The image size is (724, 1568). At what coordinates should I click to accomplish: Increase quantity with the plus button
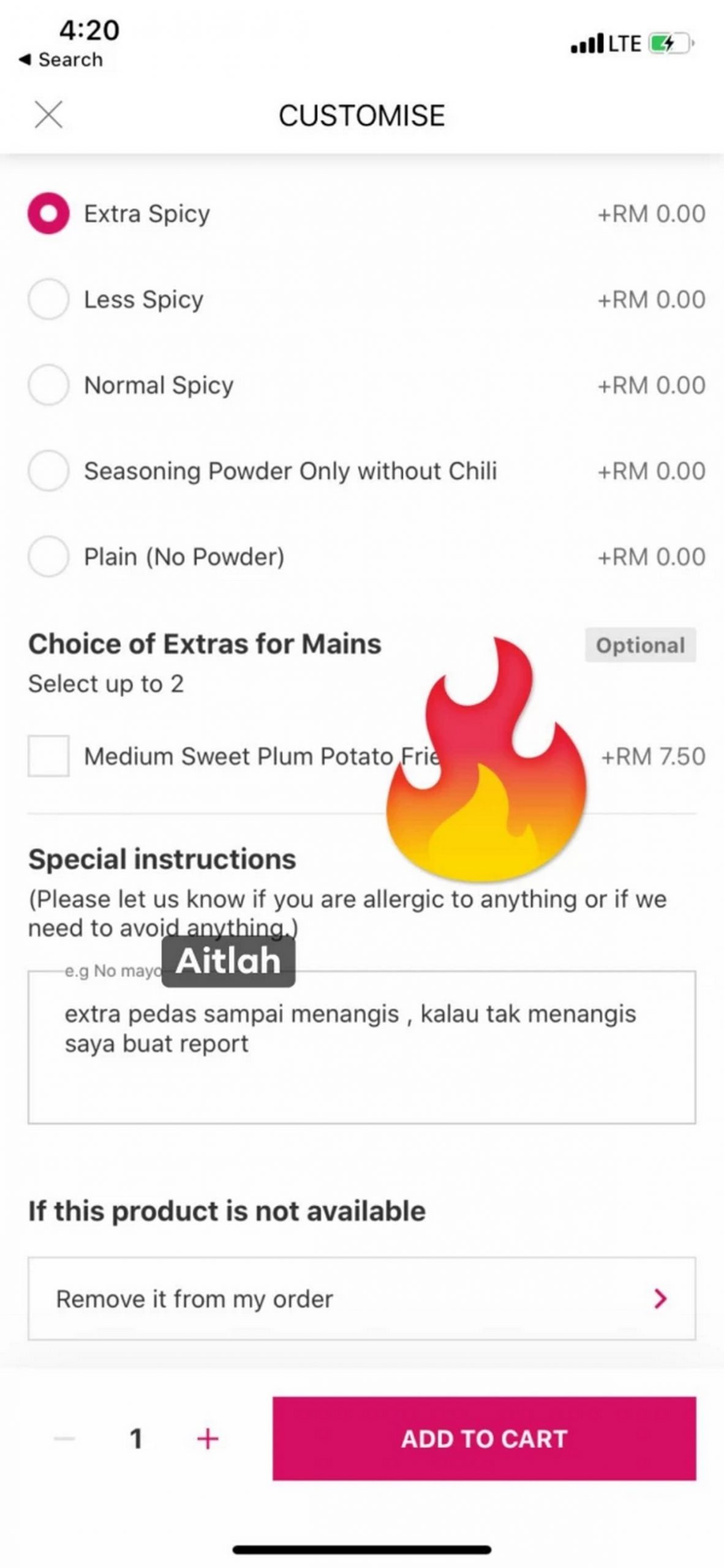pyautogui.click(x=208, y=1439)
